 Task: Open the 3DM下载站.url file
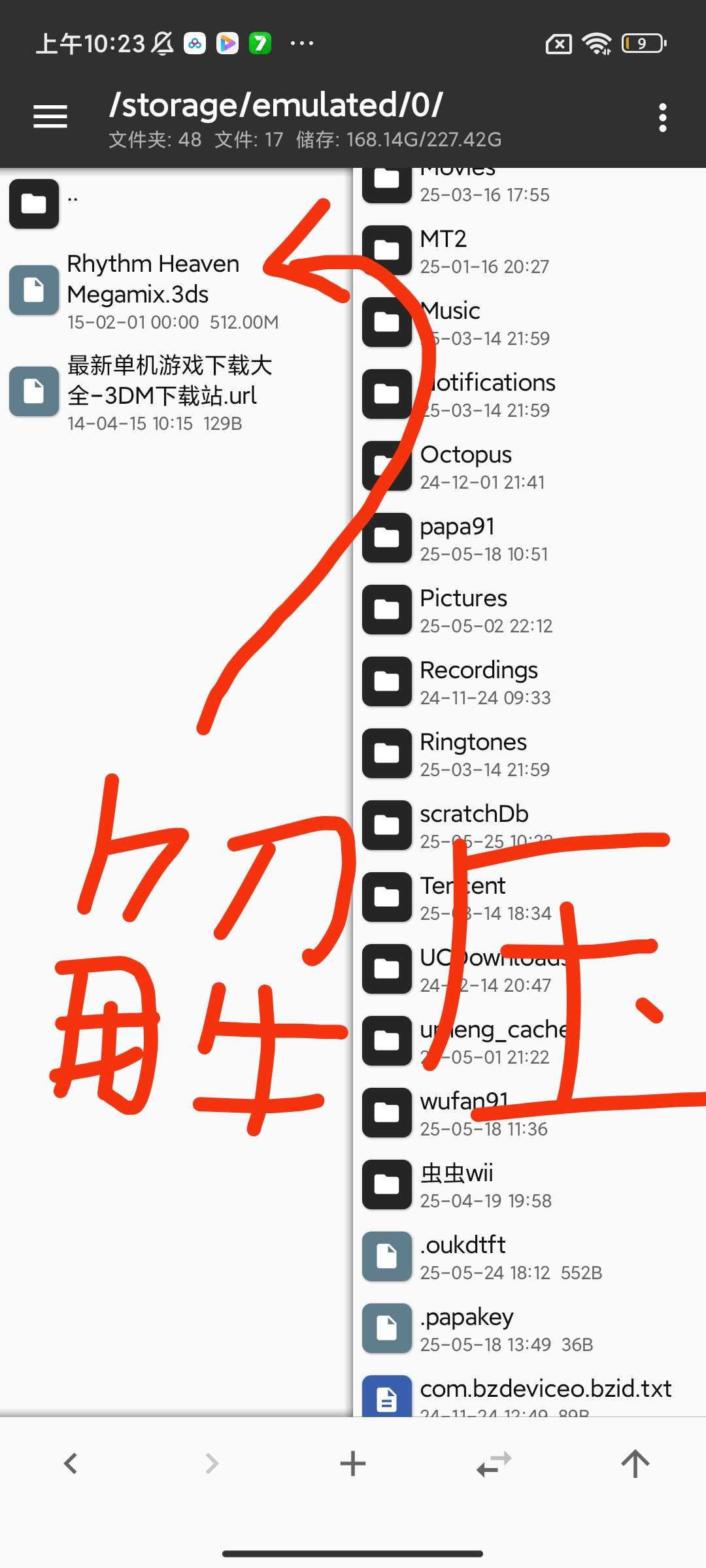tap(169, 392)
